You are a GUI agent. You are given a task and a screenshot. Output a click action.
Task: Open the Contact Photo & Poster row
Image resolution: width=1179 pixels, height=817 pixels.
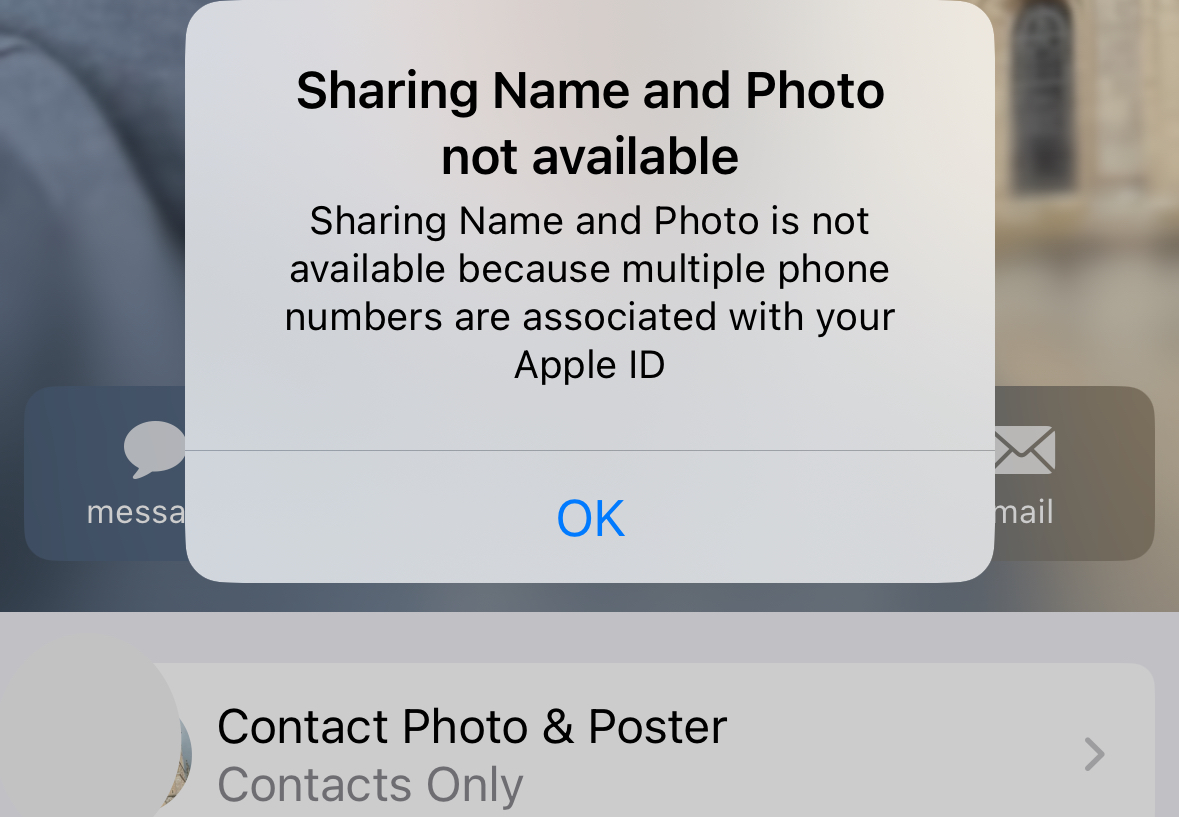[600, 752]
